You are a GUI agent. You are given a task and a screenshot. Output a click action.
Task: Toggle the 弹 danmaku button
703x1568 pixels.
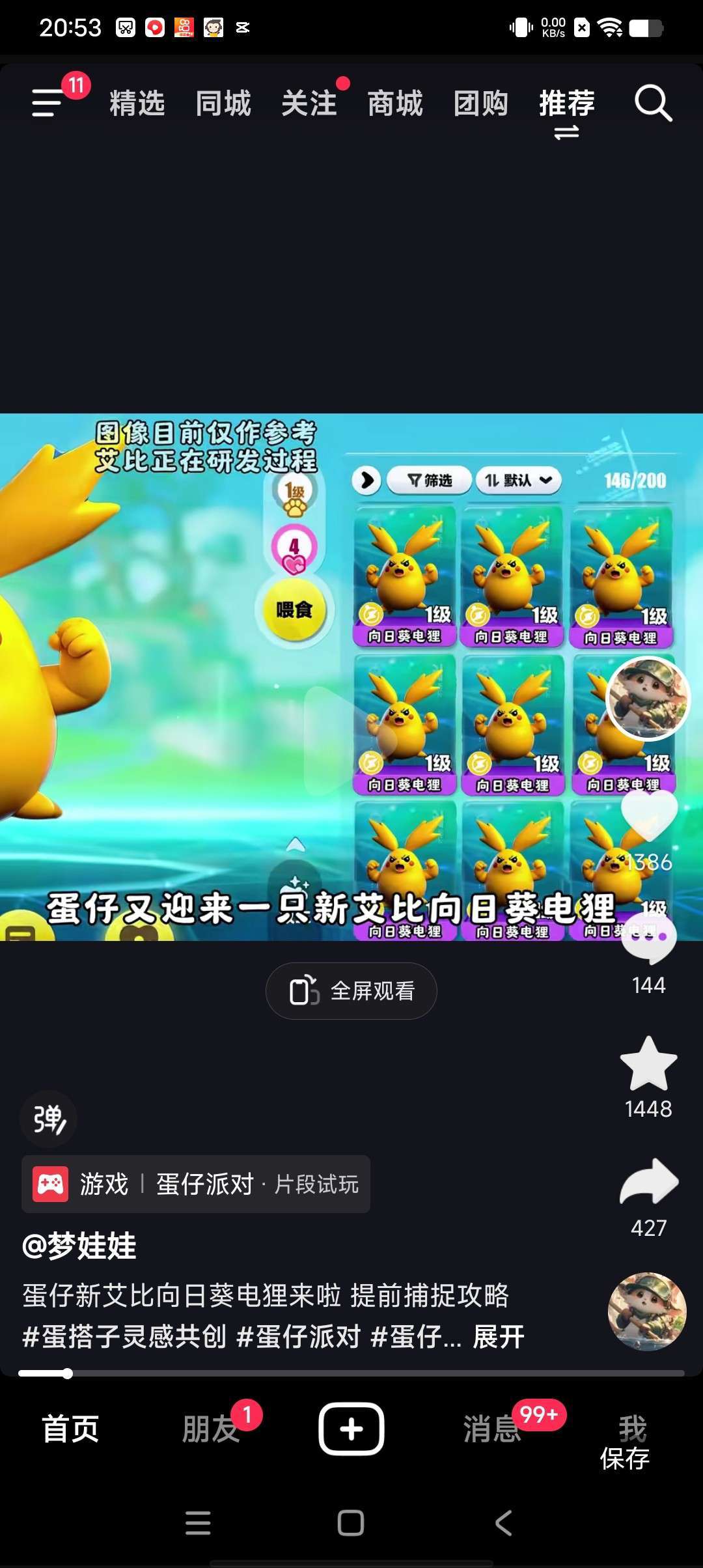click(x=49, y=1119)
